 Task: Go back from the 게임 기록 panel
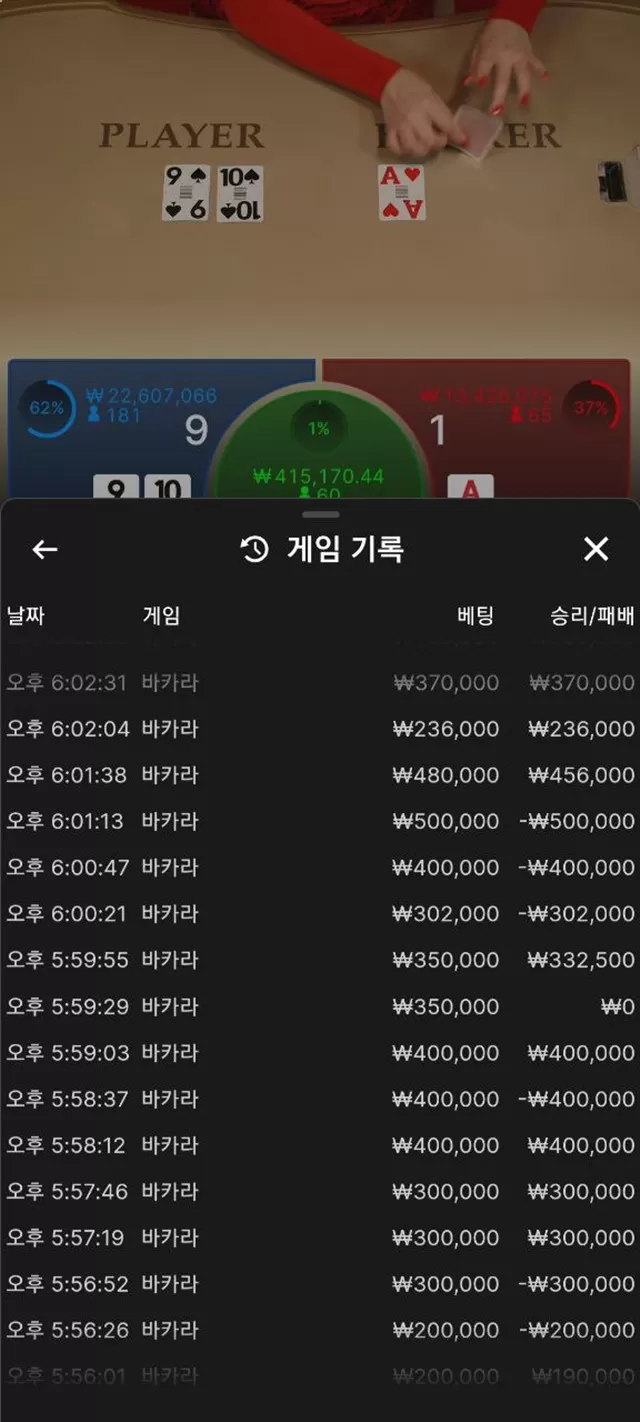pyautogui.click(x=45, y=549)
